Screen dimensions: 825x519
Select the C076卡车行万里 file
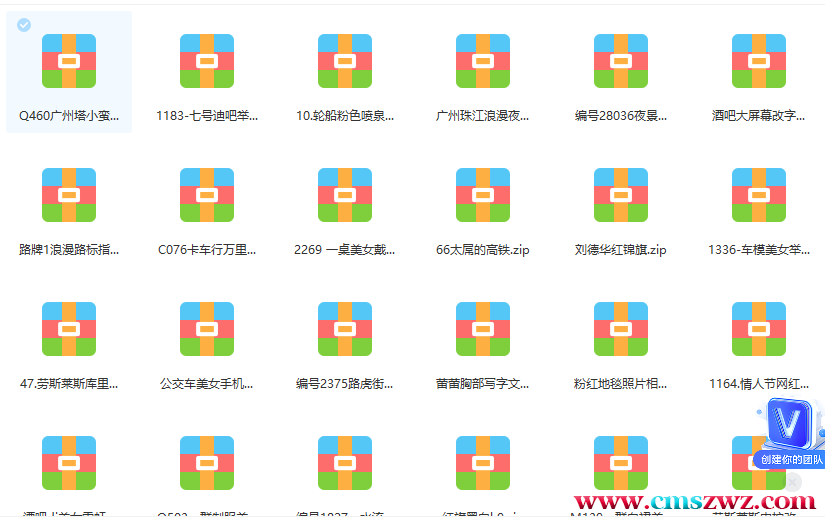point(207,195)
